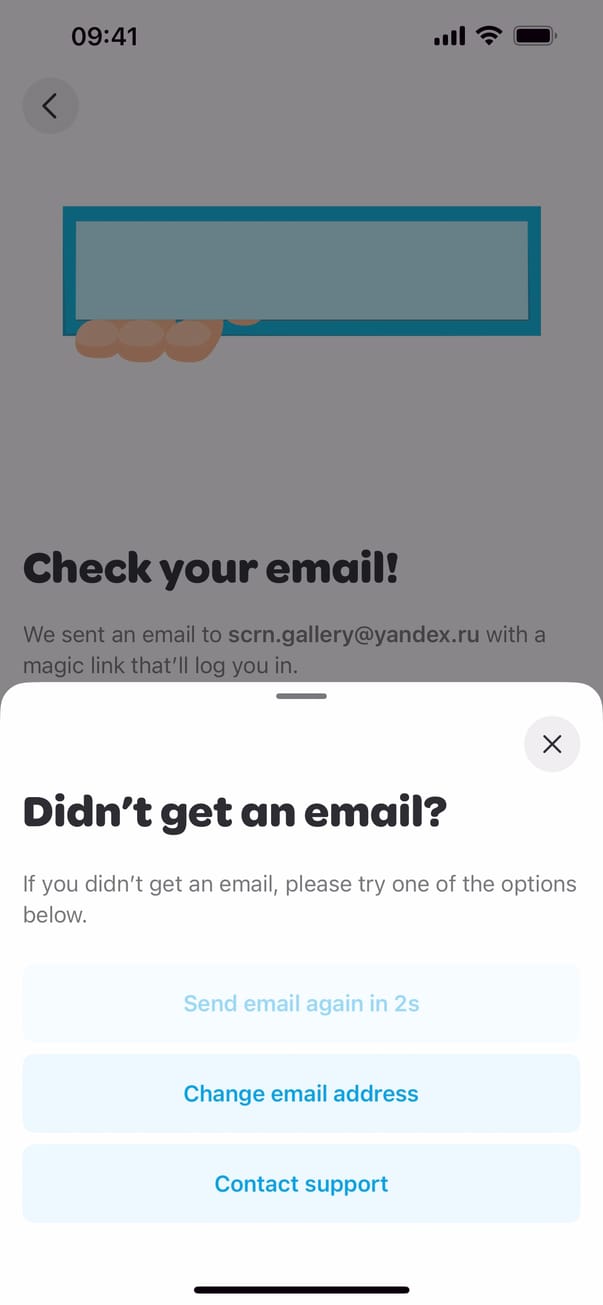603x1305 pixels.
Task: Close the "Didn't get an email?" sheet
Action: pos(551,744)
